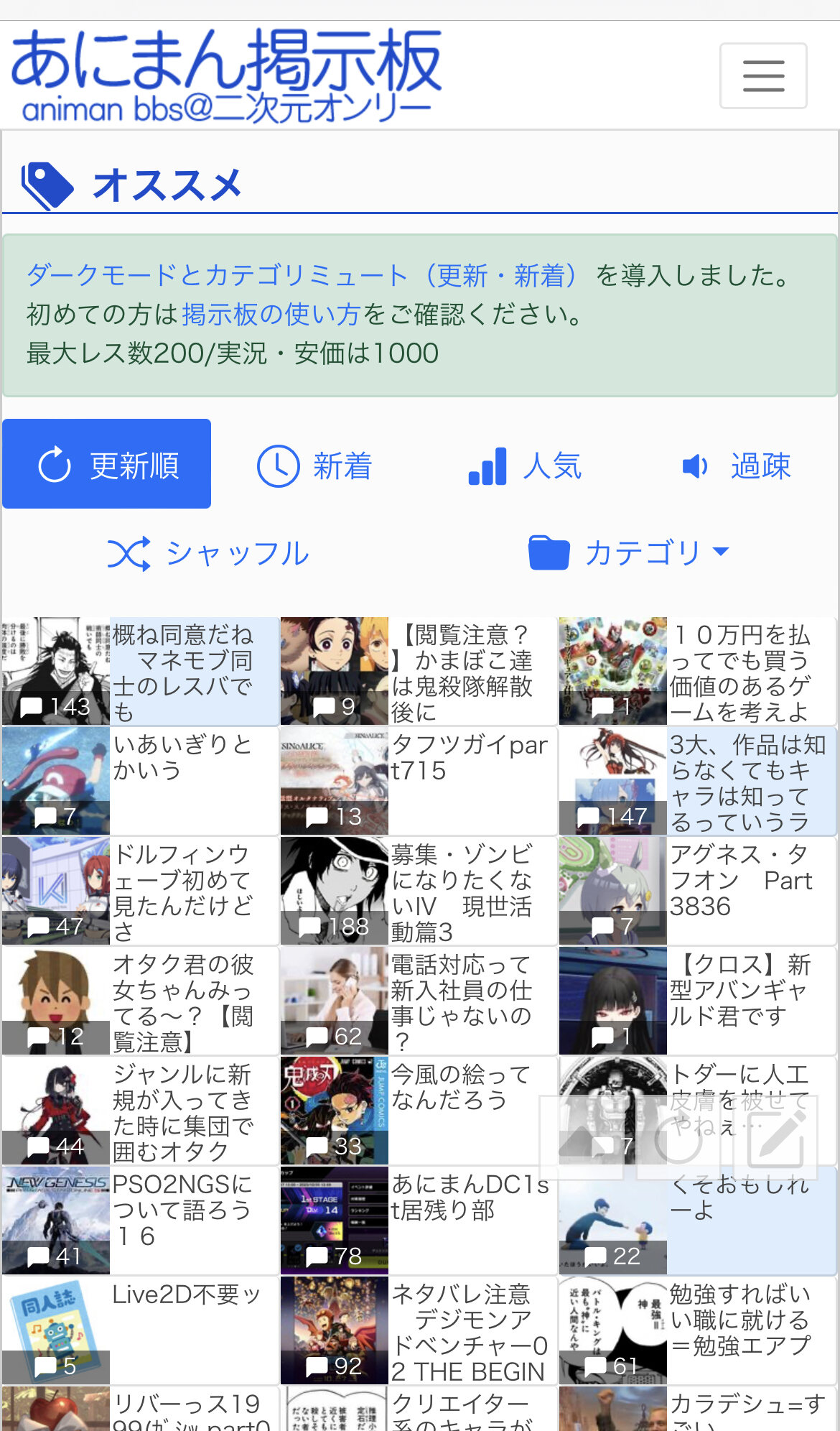840x1431 pixels.
Task: Open the 今風の絵ってなんだろう thread
Action: (418, 1111)
